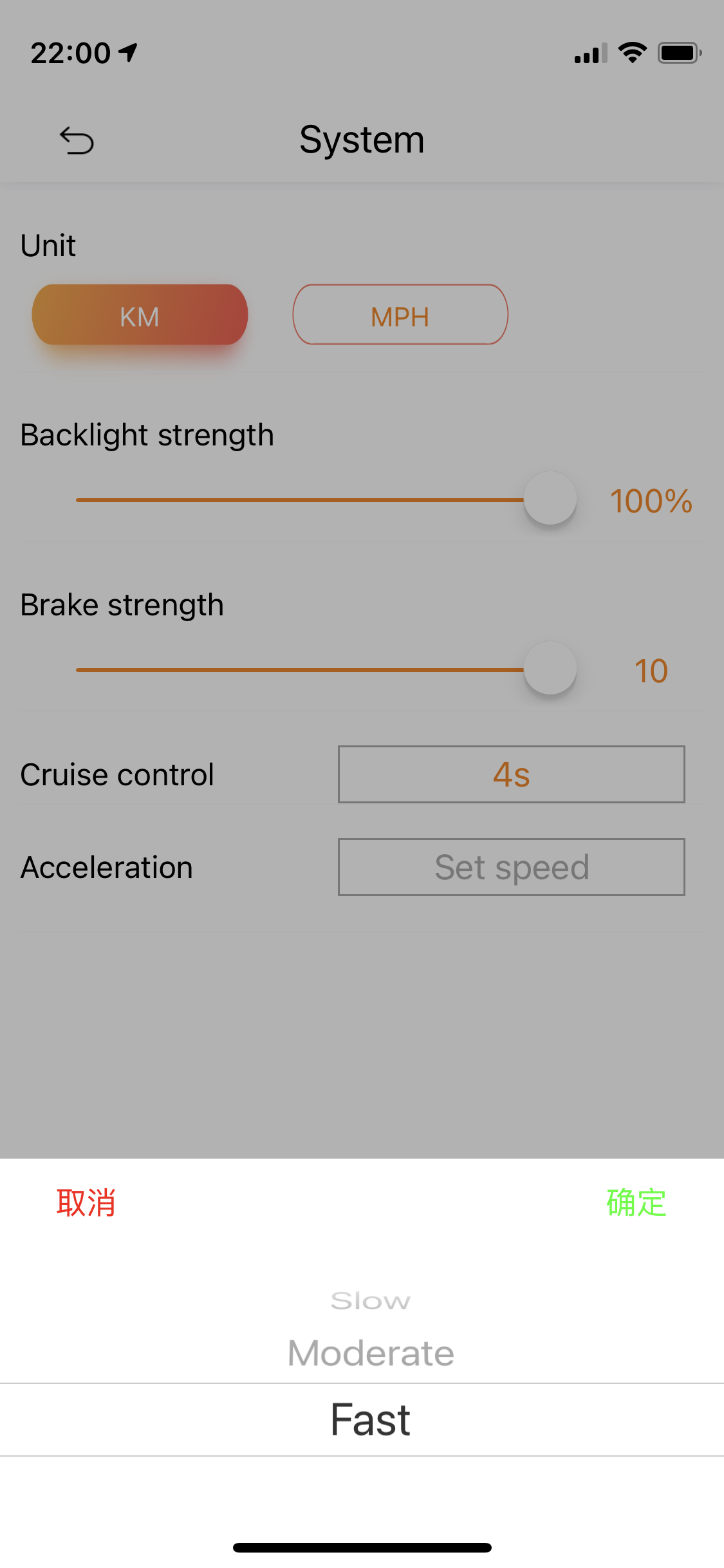The width and height of the screenshot is (724, 1568).
Task: Choose Moderate in the picker
Action: click(371, 1353)
